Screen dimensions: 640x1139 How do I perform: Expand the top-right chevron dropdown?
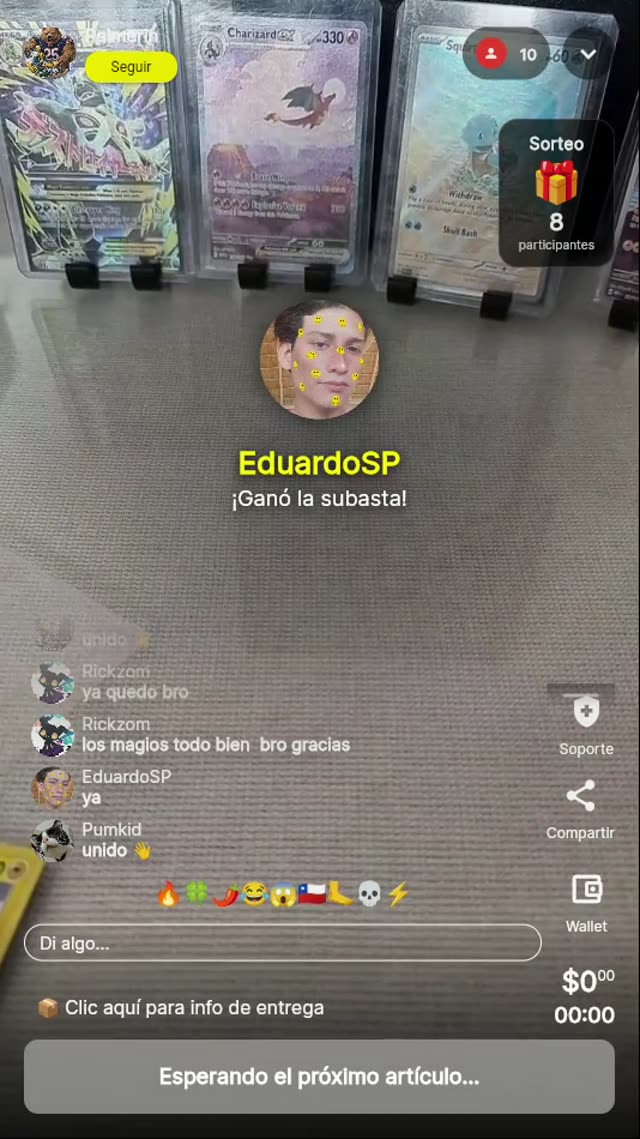click(588, 54)
